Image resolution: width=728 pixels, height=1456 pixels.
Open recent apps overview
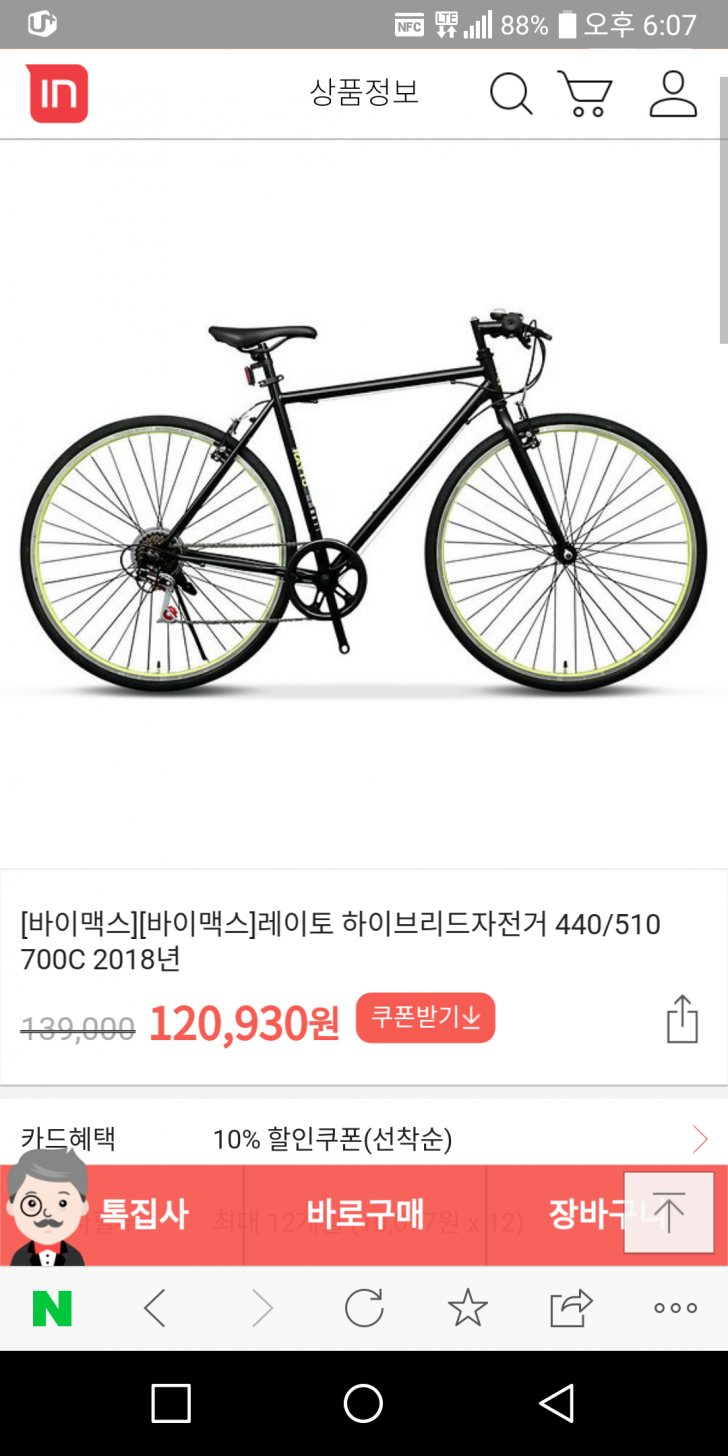tap(171, 1403)
